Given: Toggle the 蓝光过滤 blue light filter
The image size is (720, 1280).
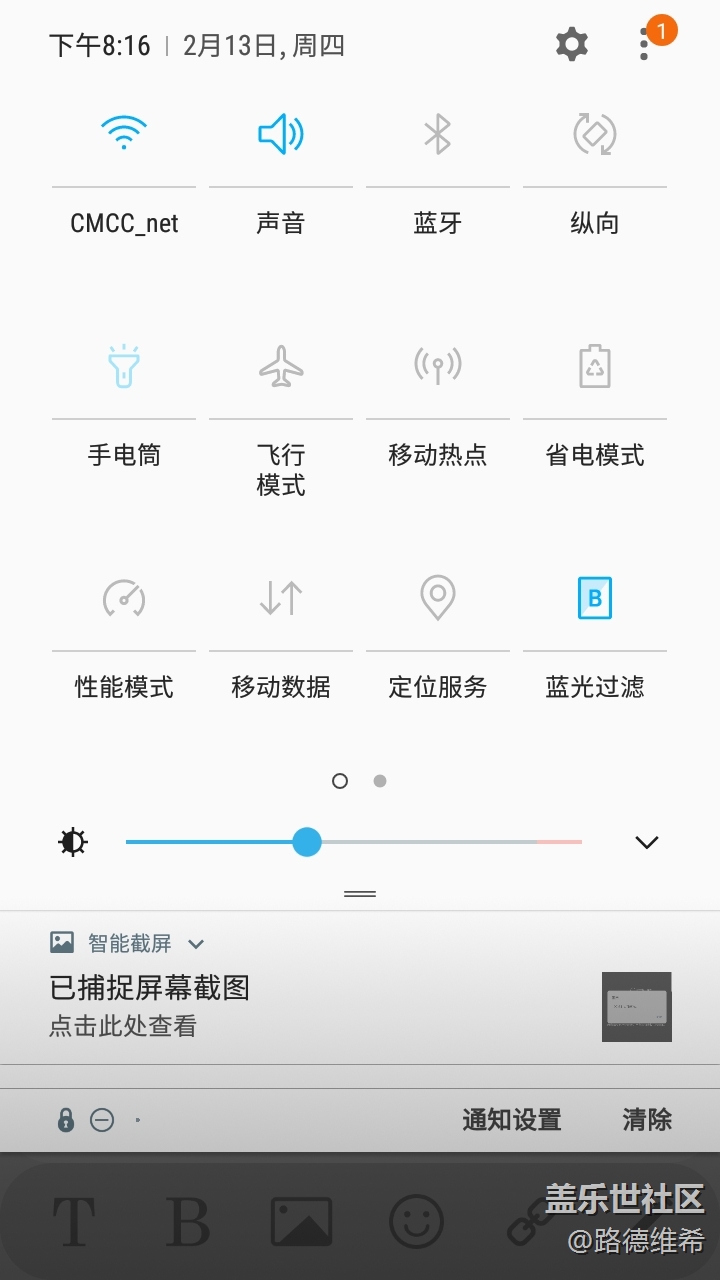Looking at the screenshot, I should (595, 598).
